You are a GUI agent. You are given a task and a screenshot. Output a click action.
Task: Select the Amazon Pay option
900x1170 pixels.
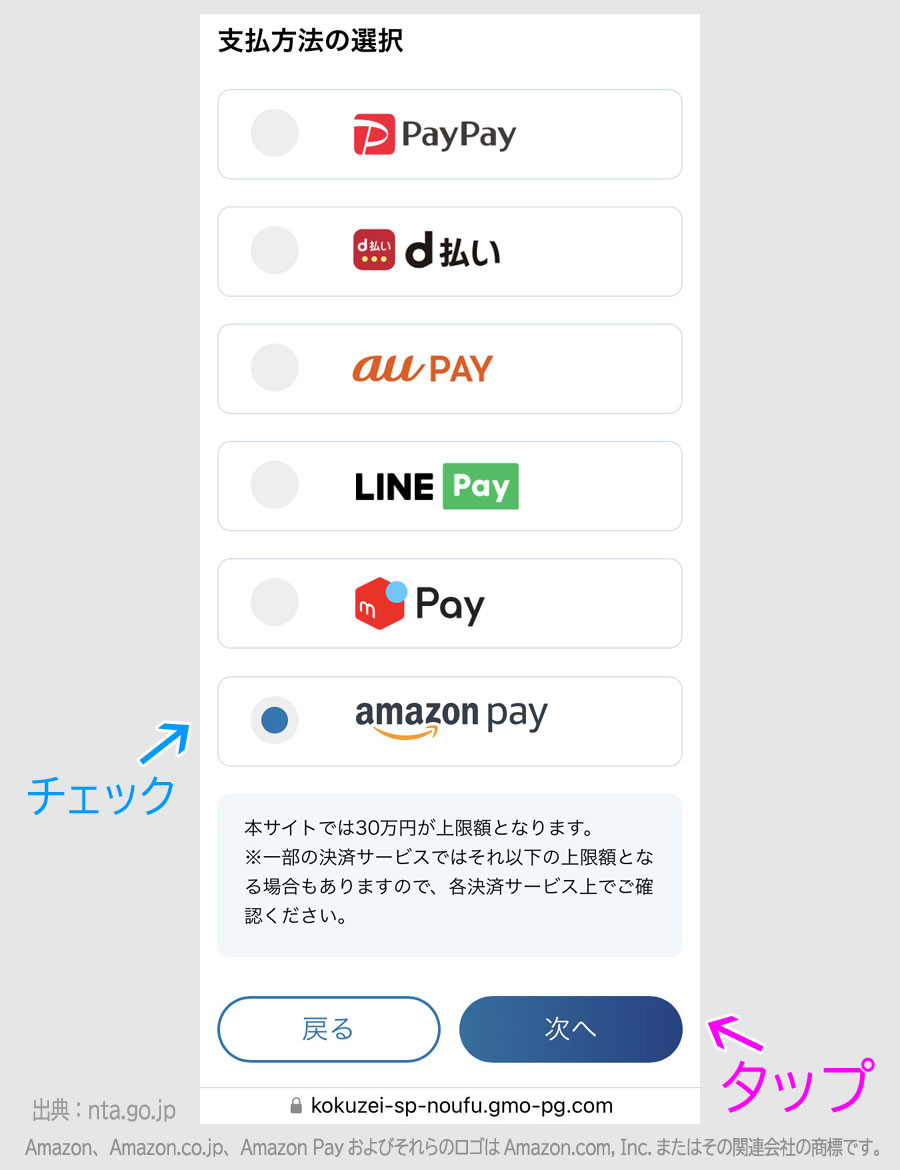(x=274, y=720)
